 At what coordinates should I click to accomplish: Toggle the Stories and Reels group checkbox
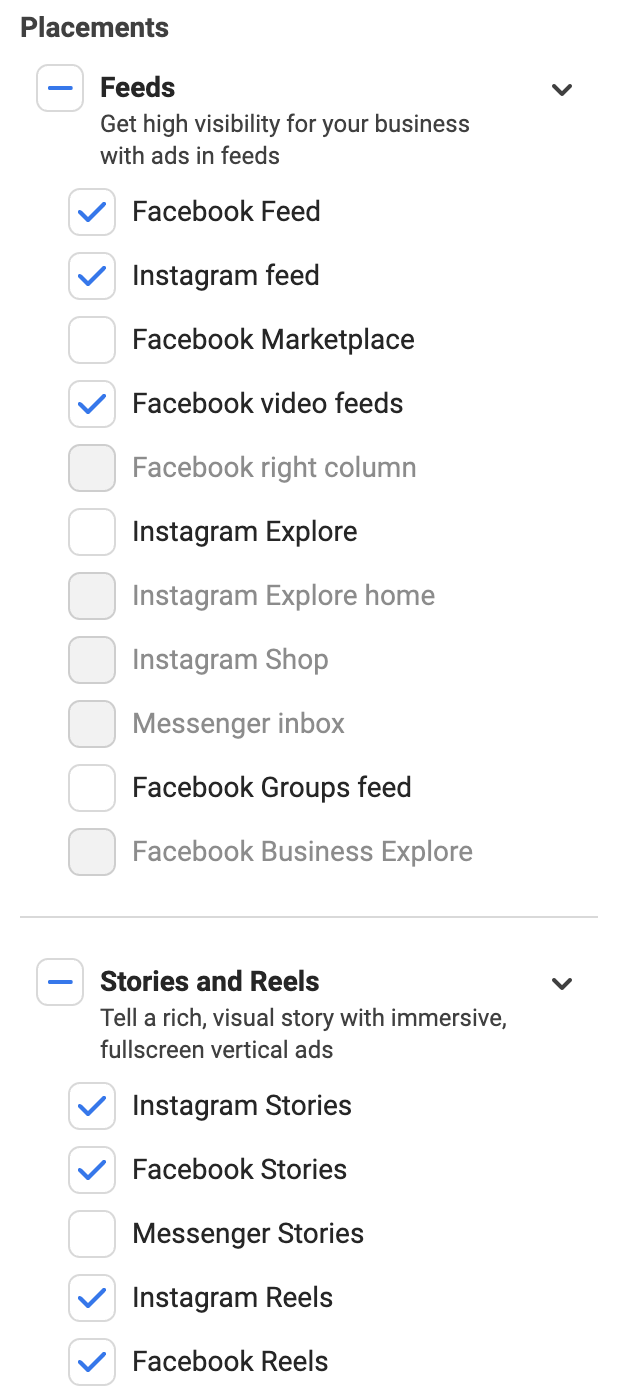pos(60,982)
